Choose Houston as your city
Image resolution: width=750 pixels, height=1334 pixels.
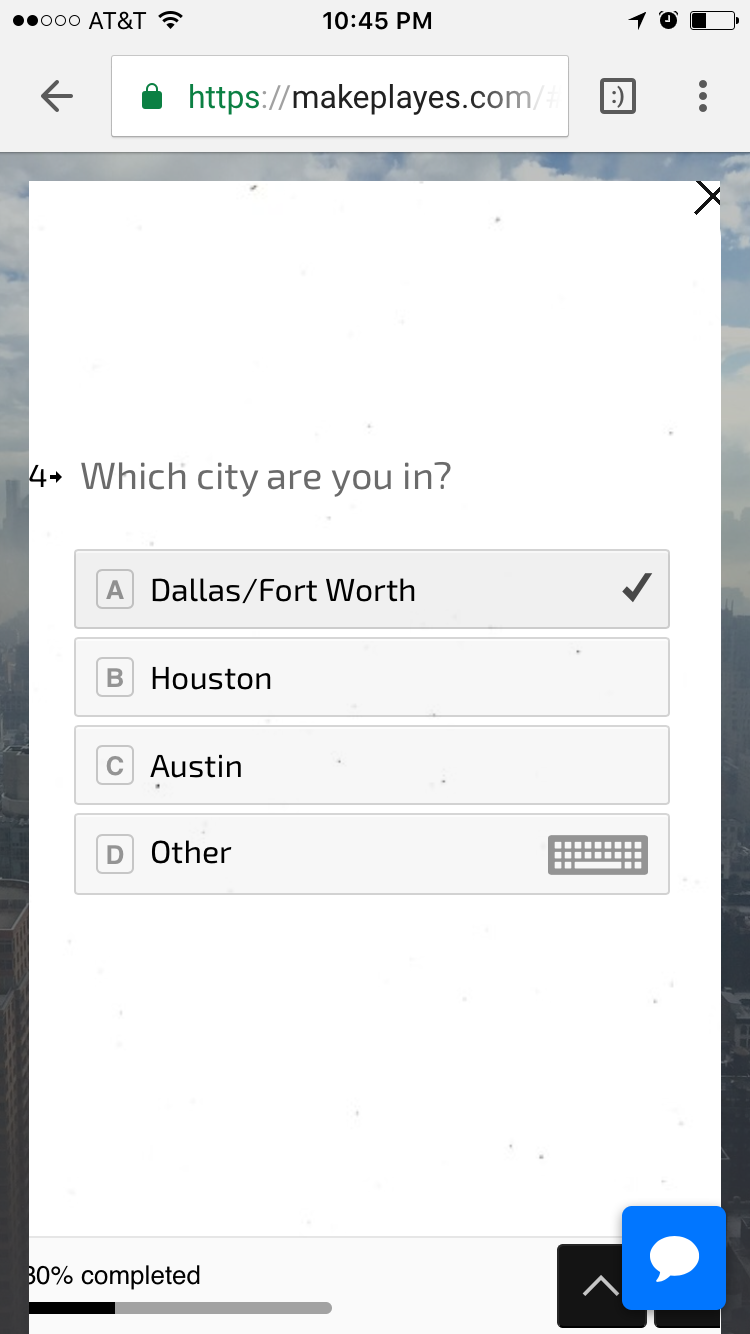tap(371, 678)
